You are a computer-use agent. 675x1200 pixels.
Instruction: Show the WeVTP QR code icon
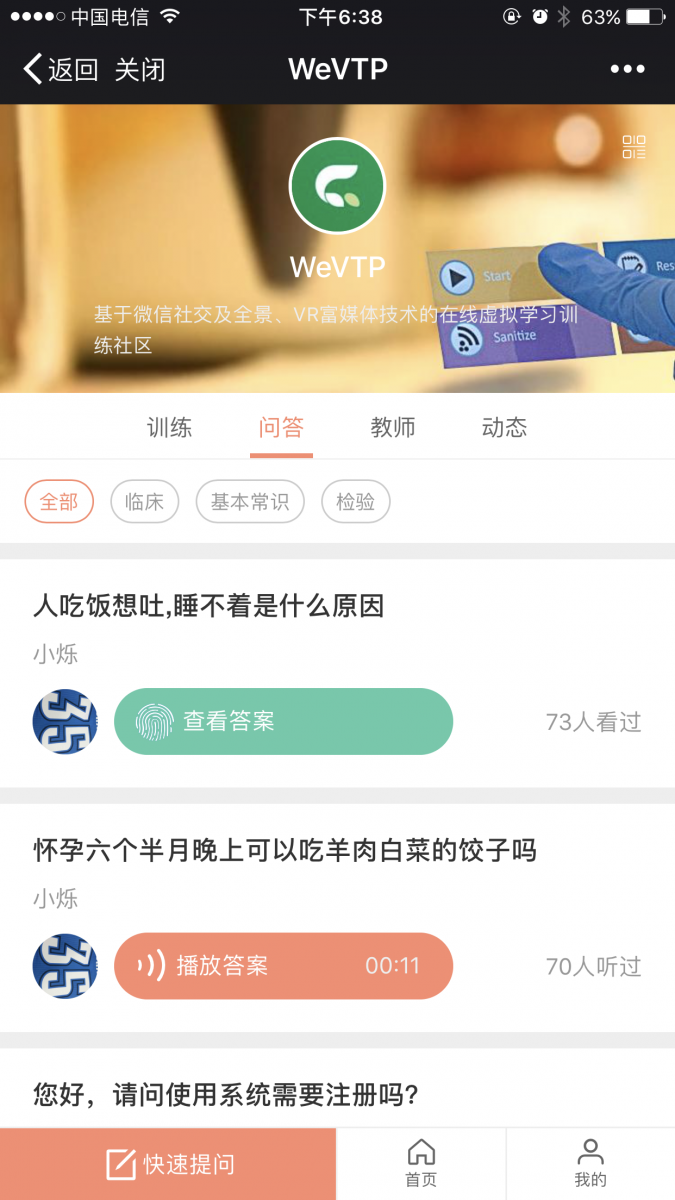(634, 147)
